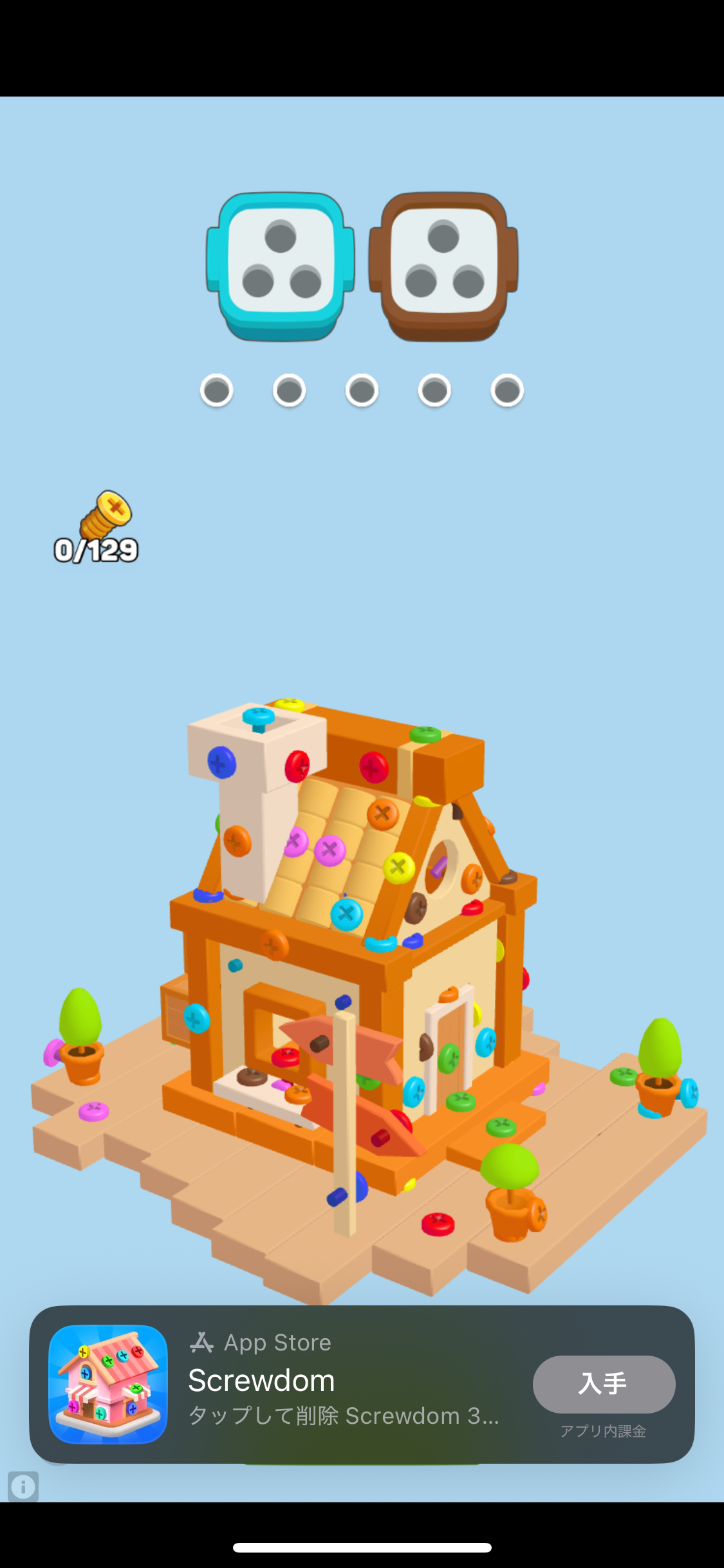Remove the blue screw on the white chimney

(222, 763)
